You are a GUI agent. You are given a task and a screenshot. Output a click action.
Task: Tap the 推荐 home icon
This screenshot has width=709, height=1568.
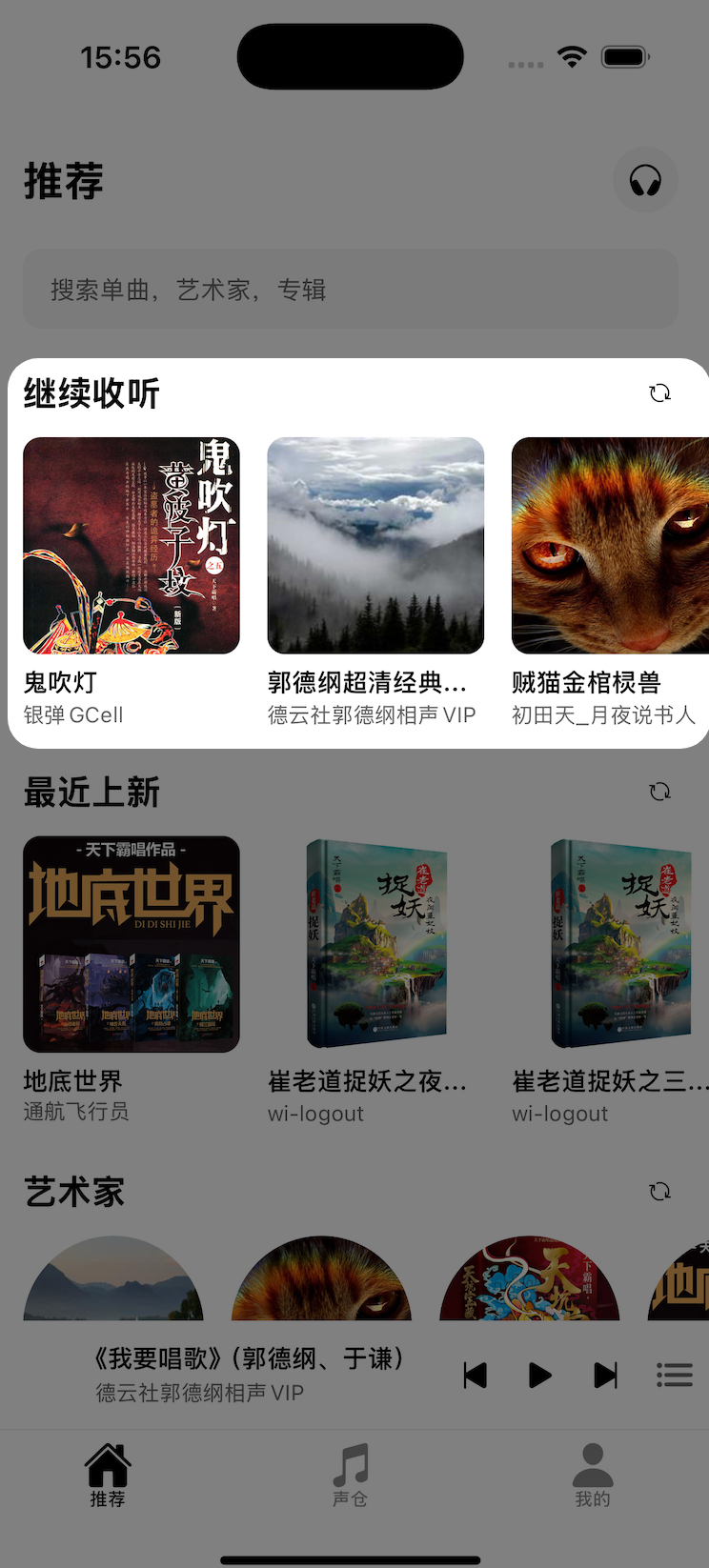[x=108, y=1467]
